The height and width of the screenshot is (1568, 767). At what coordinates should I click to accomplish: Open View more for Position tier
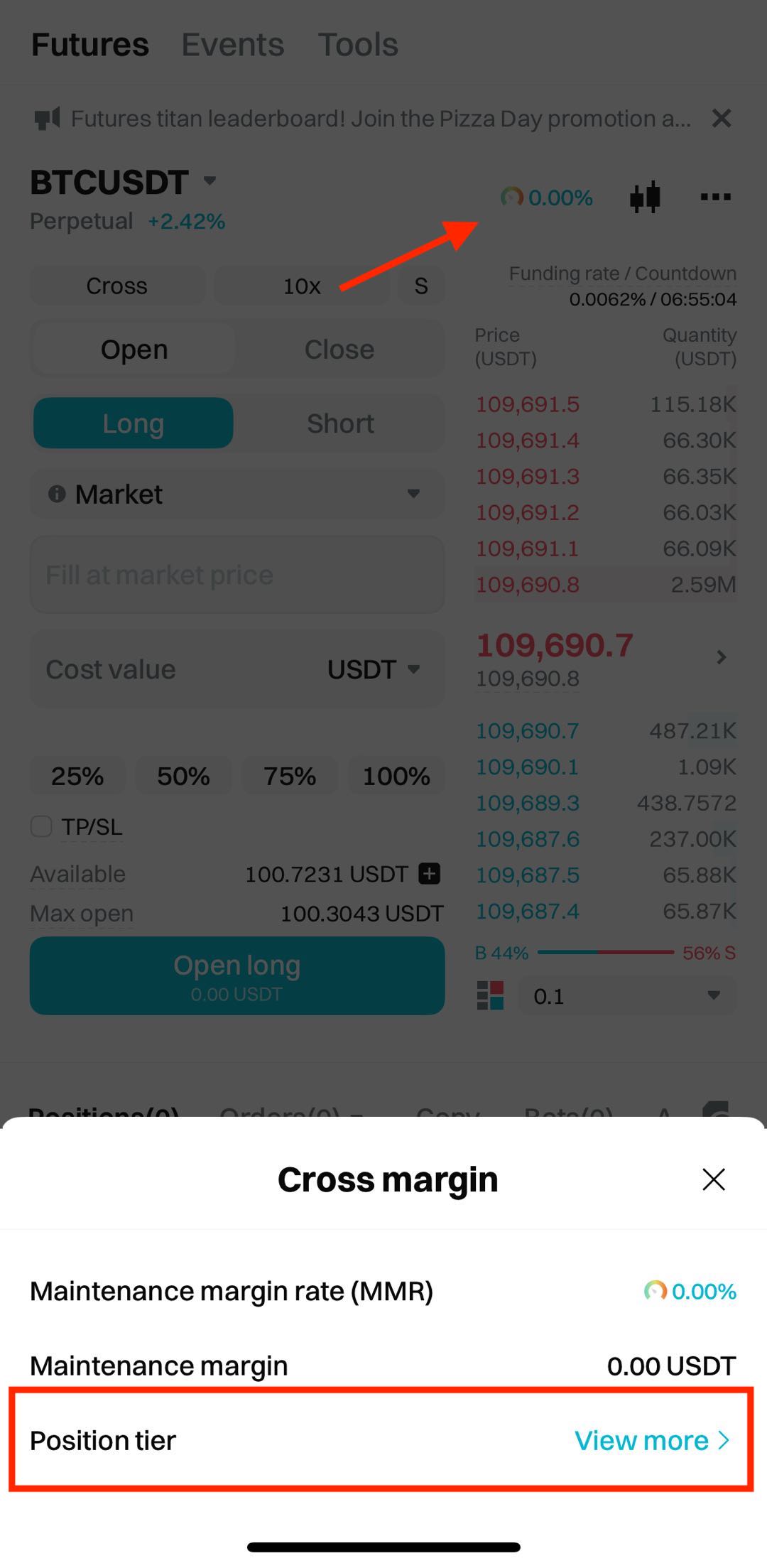[x=651, y=1440]
